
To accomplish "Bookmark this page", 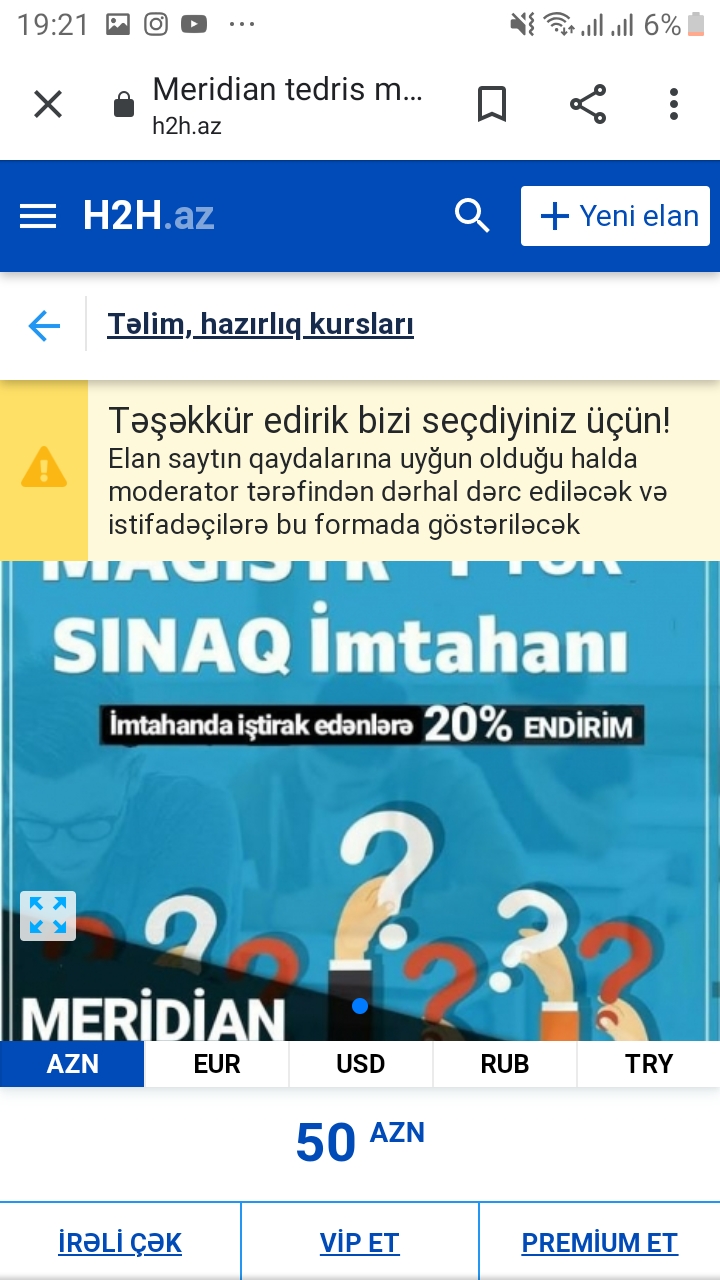I will click(492, 104).
